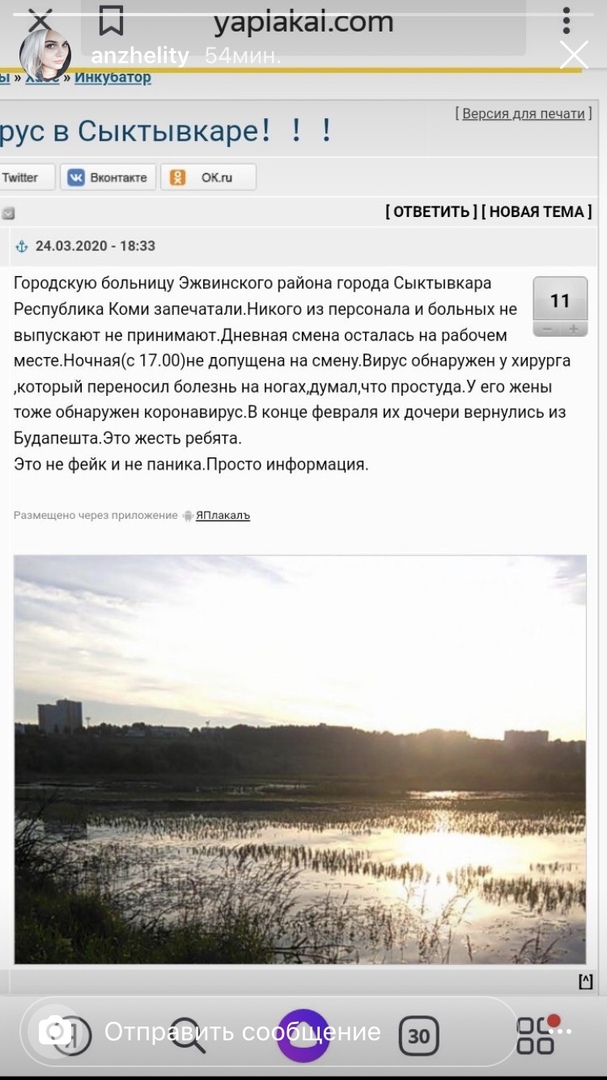
Task: Open anzhelity's profile from username
Action: (x=139, y=56)
